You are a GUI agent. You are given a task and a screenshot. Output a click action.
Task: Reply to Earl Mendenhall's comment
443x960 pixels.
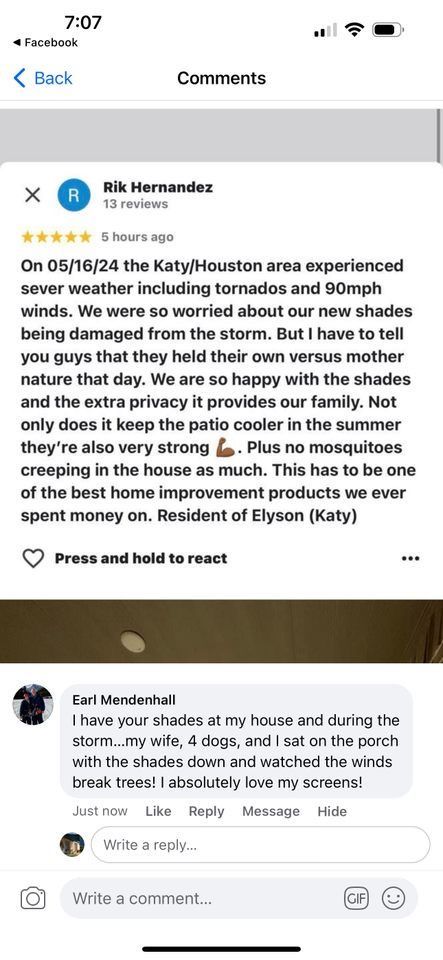(x=206, y=811)
